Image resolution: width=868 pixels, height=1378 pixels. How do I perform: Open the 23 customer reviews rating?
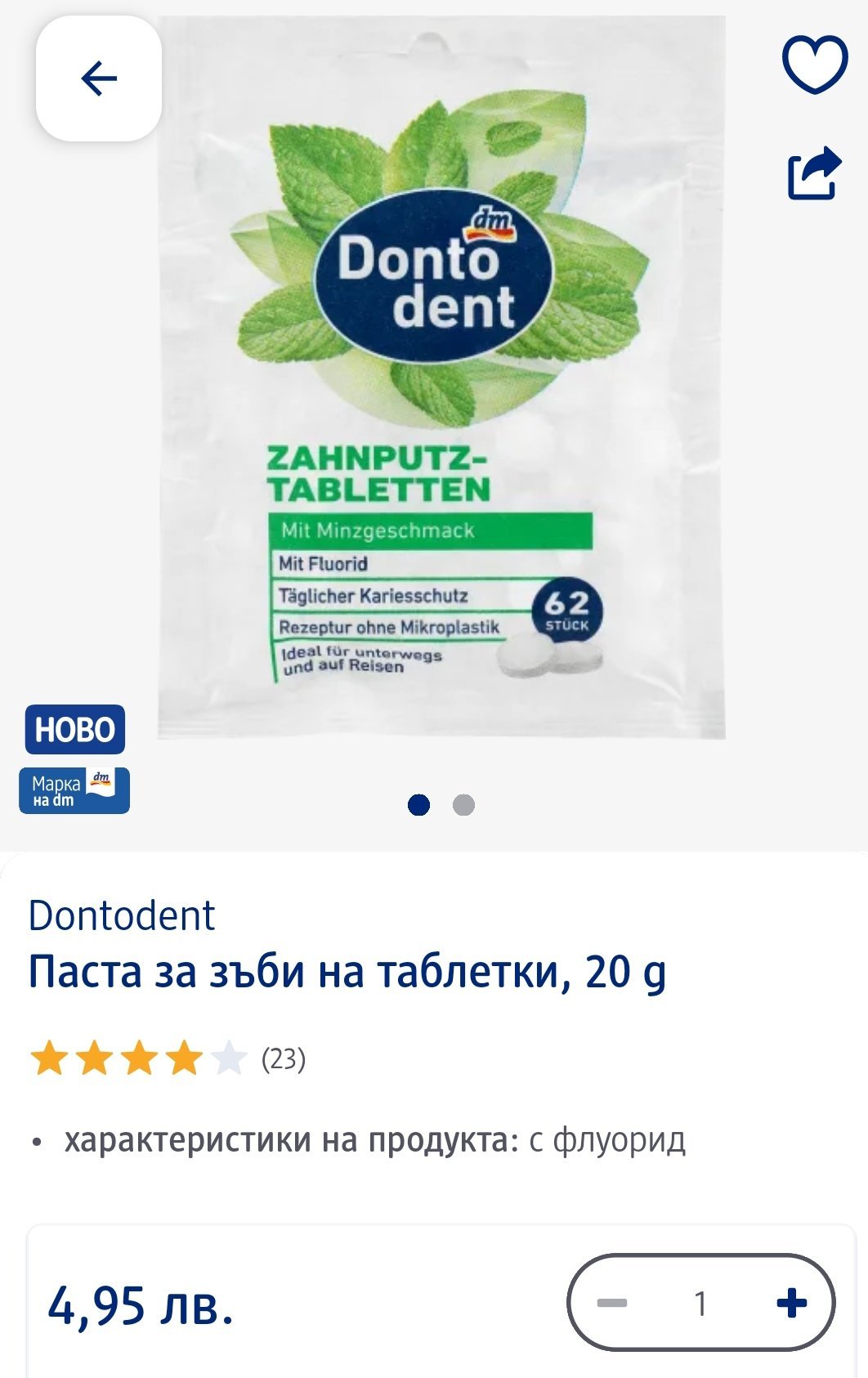168,1058
